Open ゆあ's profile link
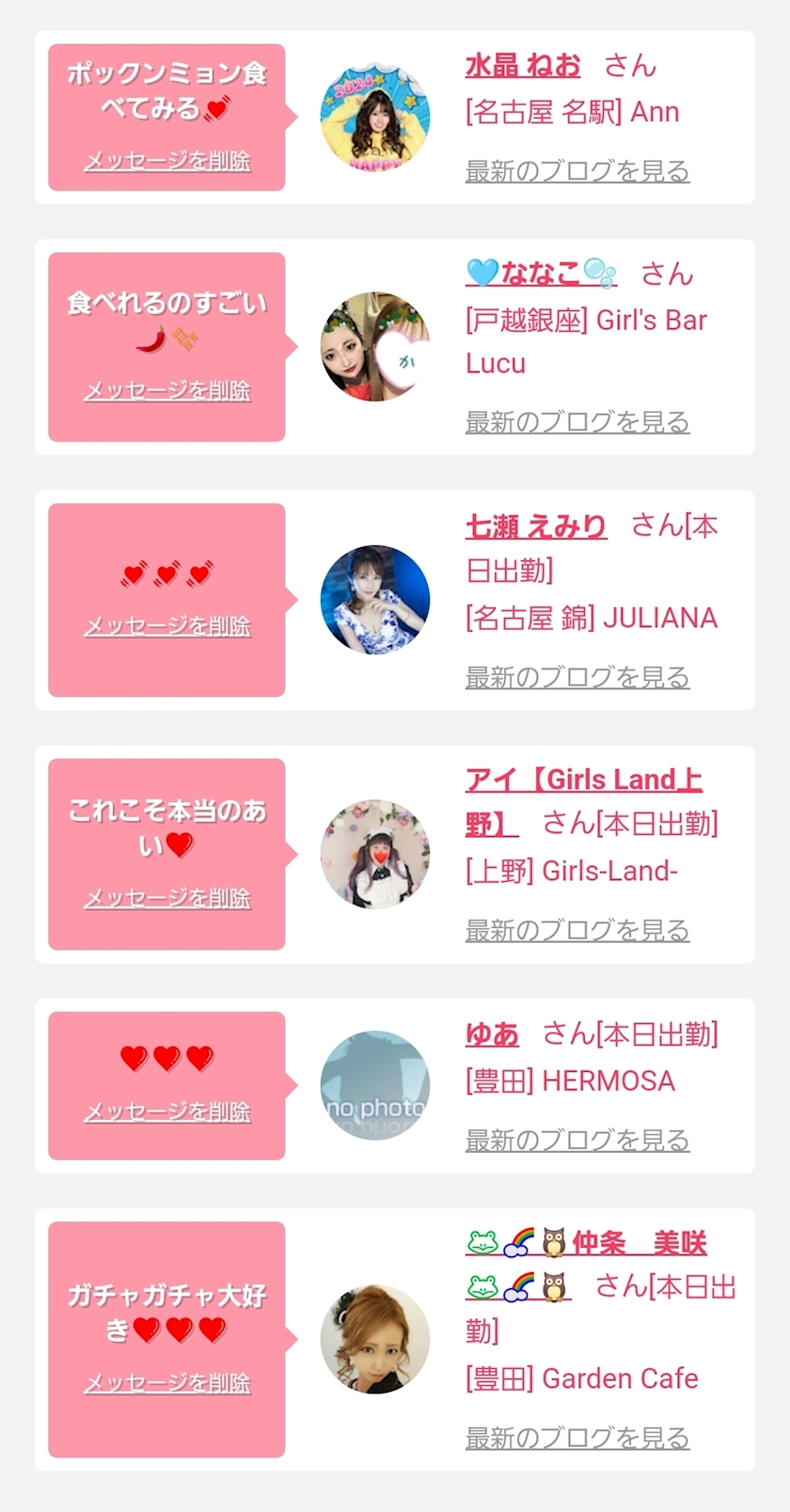This screenshot has width=790, height=1512. point(492,1033)
